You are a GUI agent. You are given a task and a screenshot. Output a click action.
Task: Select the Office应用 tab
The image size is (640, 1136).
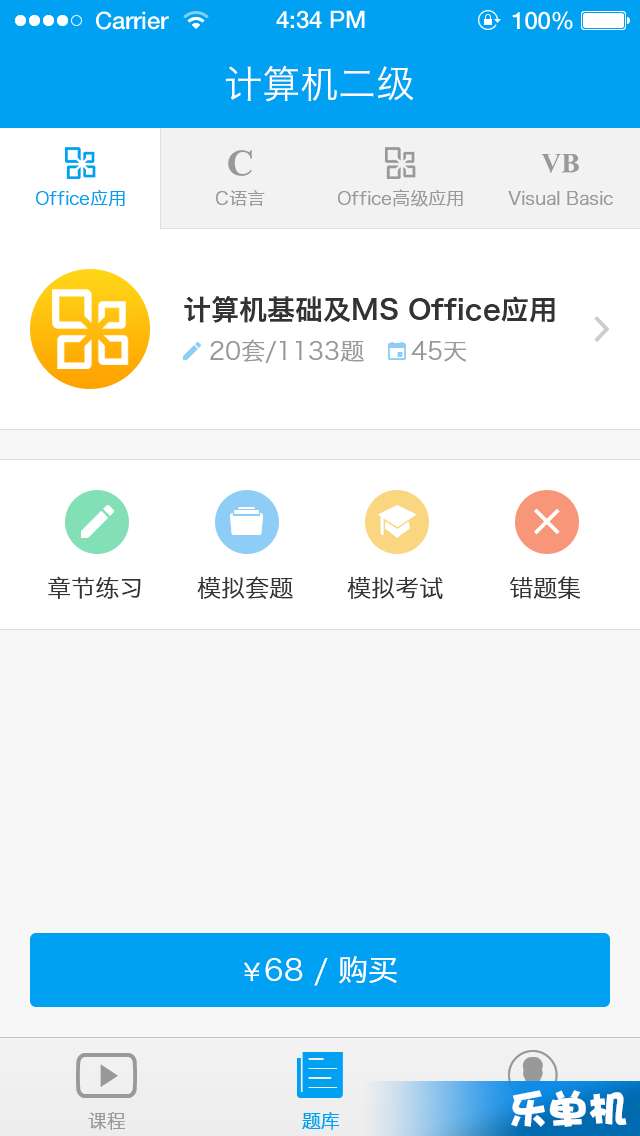80,178
